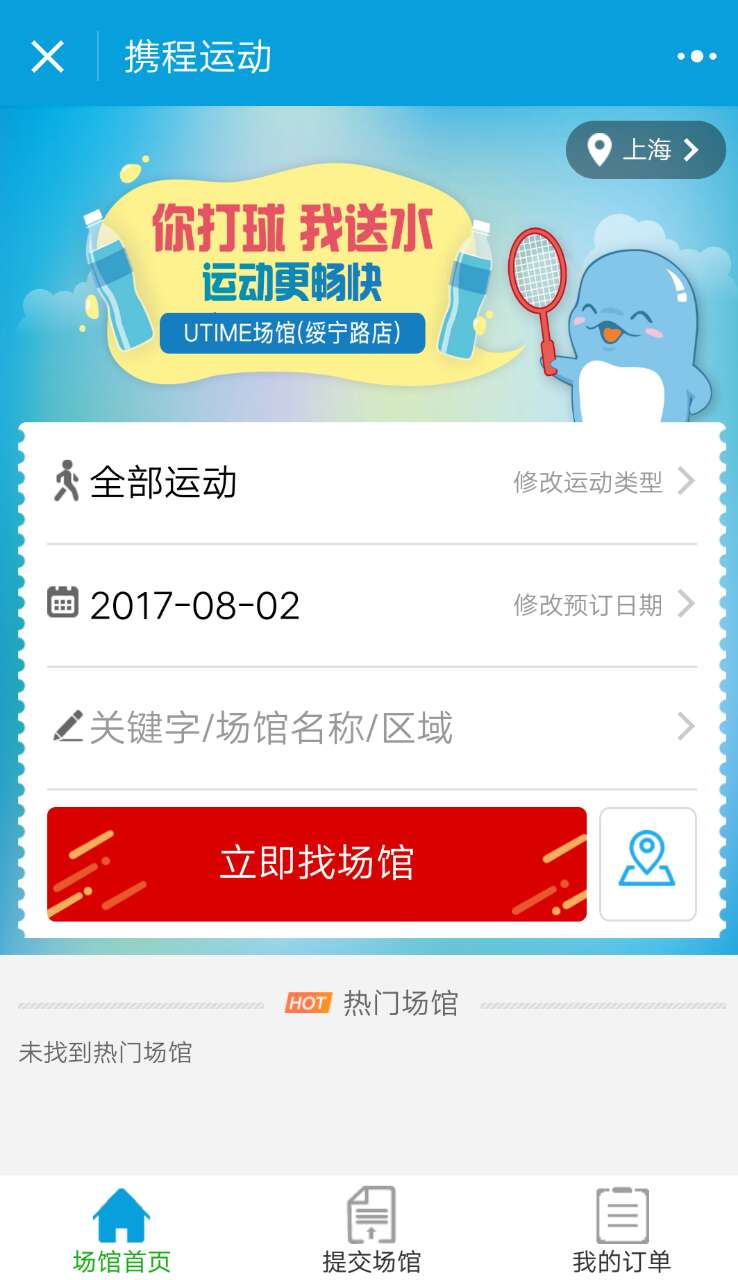Screen dimensions: 738x1280
Task: Switch to the 场馆首页 tab
Action: pos(122,1231)
